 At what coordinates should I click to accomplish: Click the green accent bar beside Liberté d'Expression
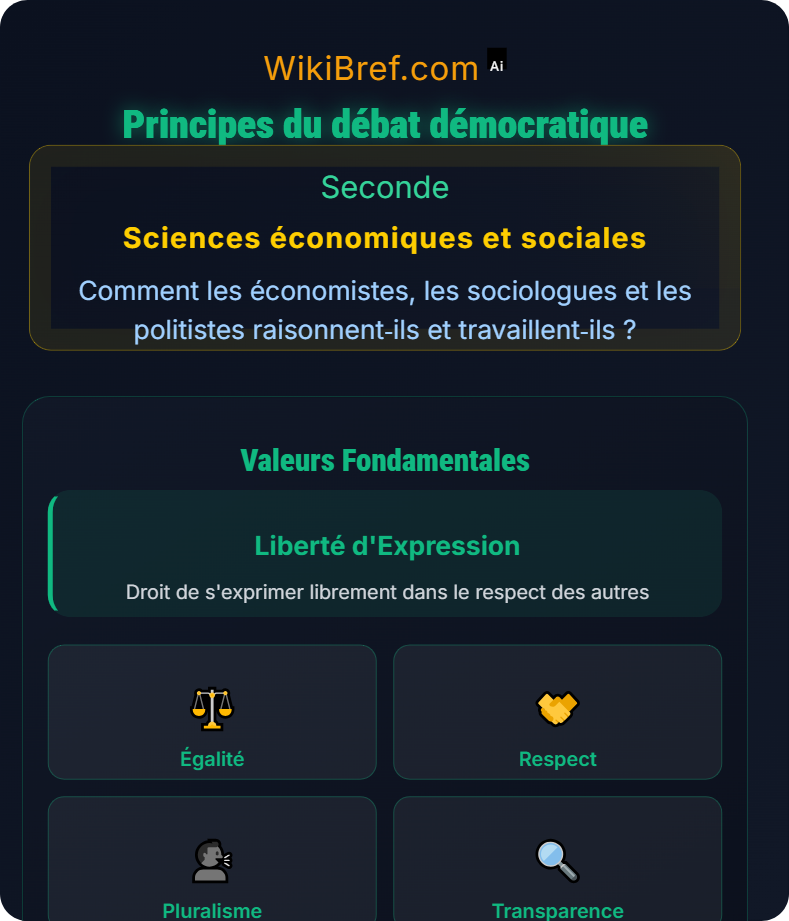tap(53, 553)
